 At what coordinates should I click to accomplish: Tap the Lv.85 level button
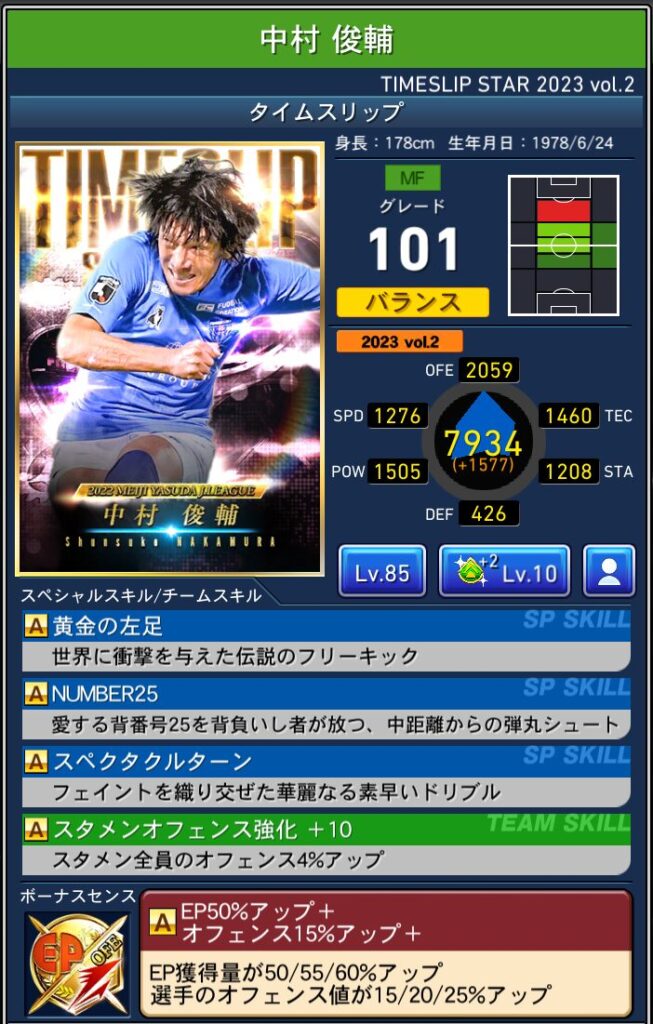coord(382,572)
